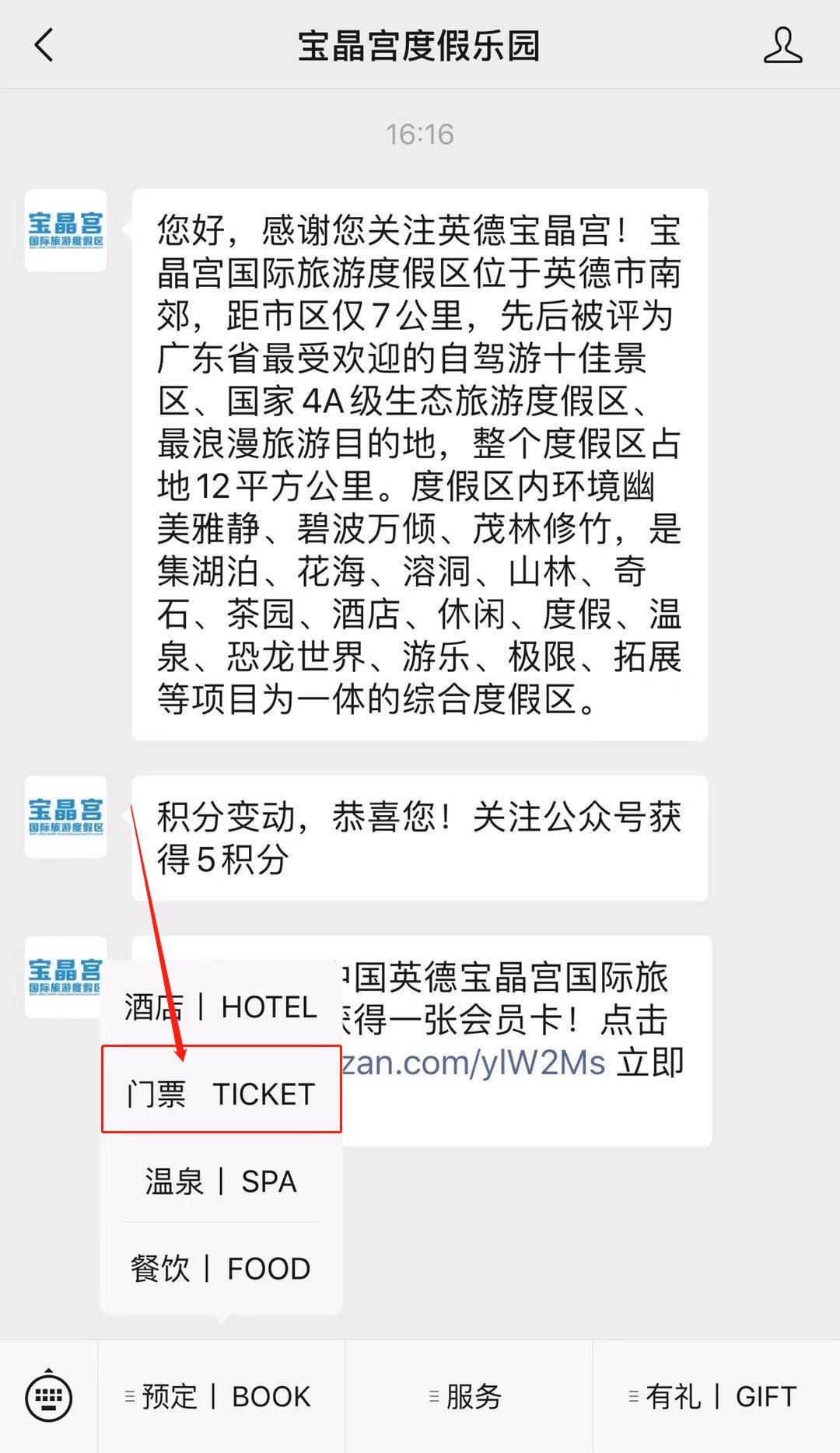This screenshot has height=1453, width=840.
Task: Tap the 预定 | BOOK bottom menu
Action: [221, 1397]
